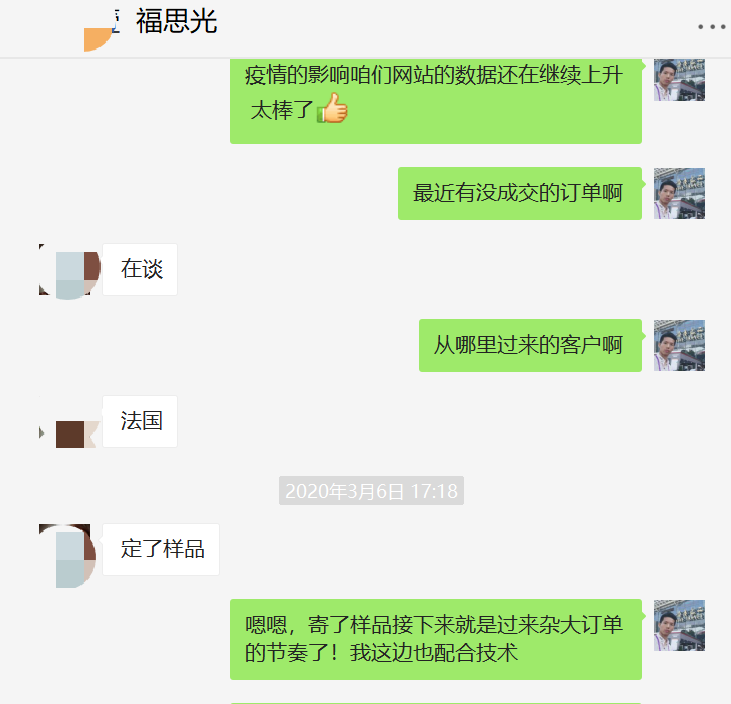The image size is (731, 704).
Task: Open the chat's three-dot overflow menu
Action: click(712, 27)
